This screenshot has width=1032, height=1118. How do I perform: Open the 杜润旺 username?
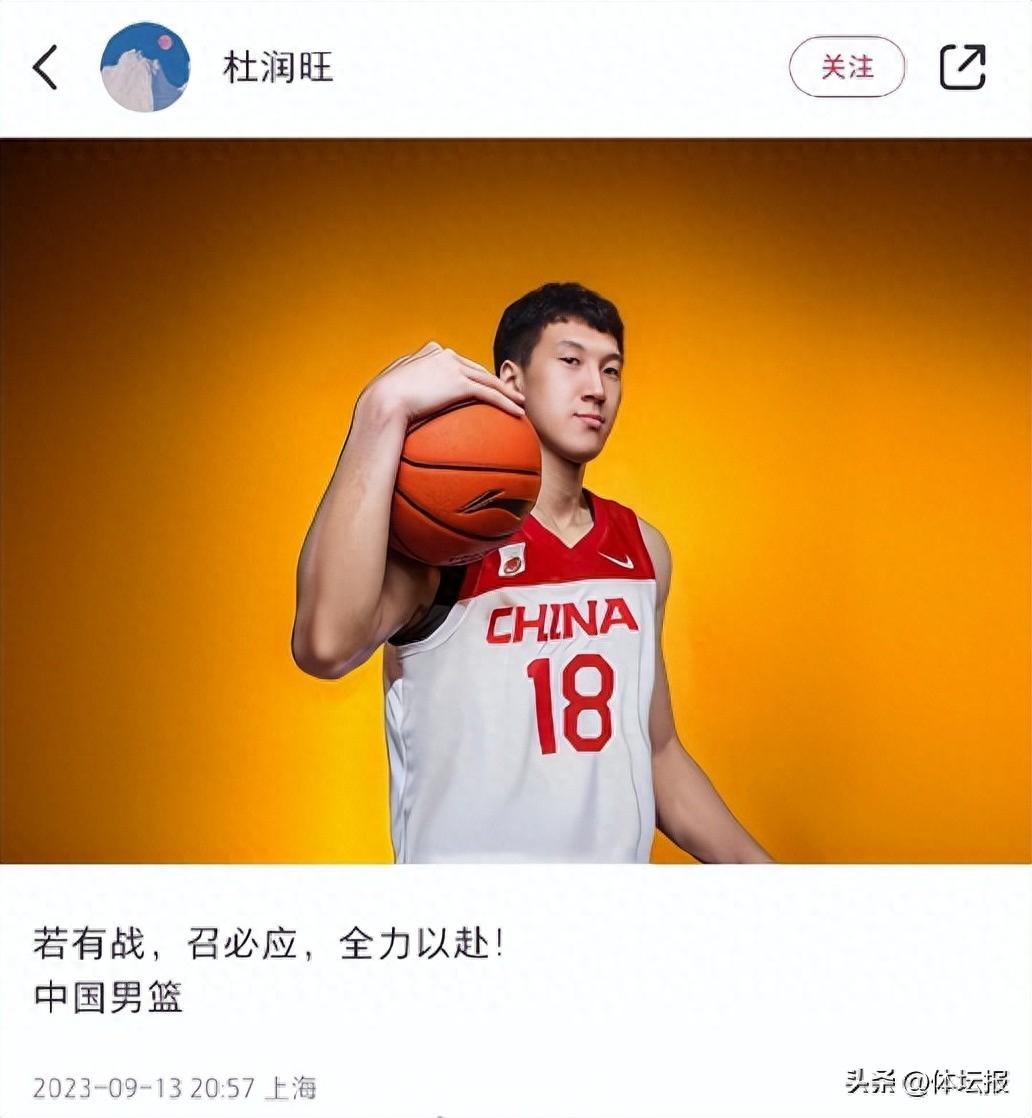[277, 67]
